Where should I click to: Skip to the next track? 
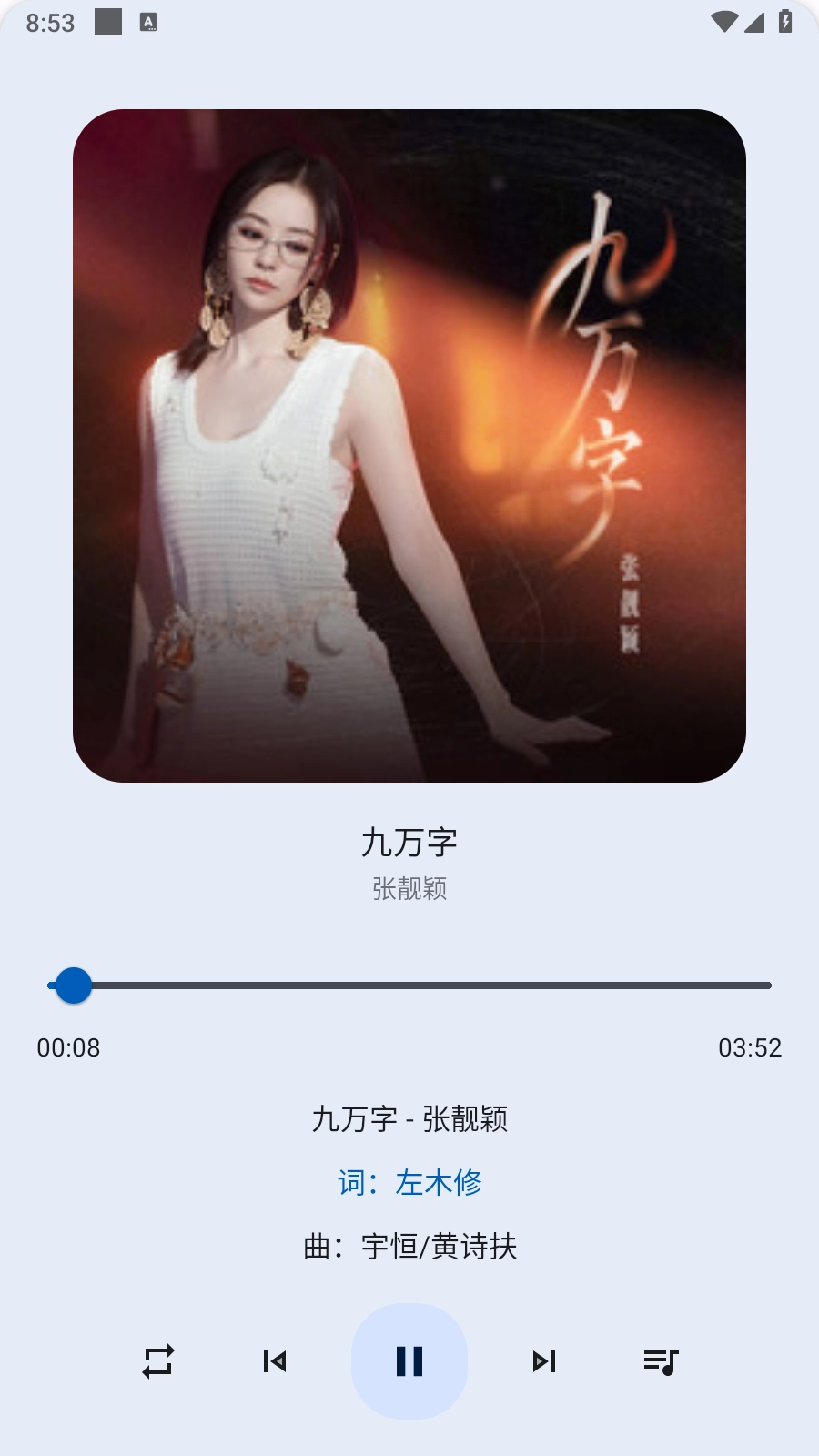point(544,1361)
